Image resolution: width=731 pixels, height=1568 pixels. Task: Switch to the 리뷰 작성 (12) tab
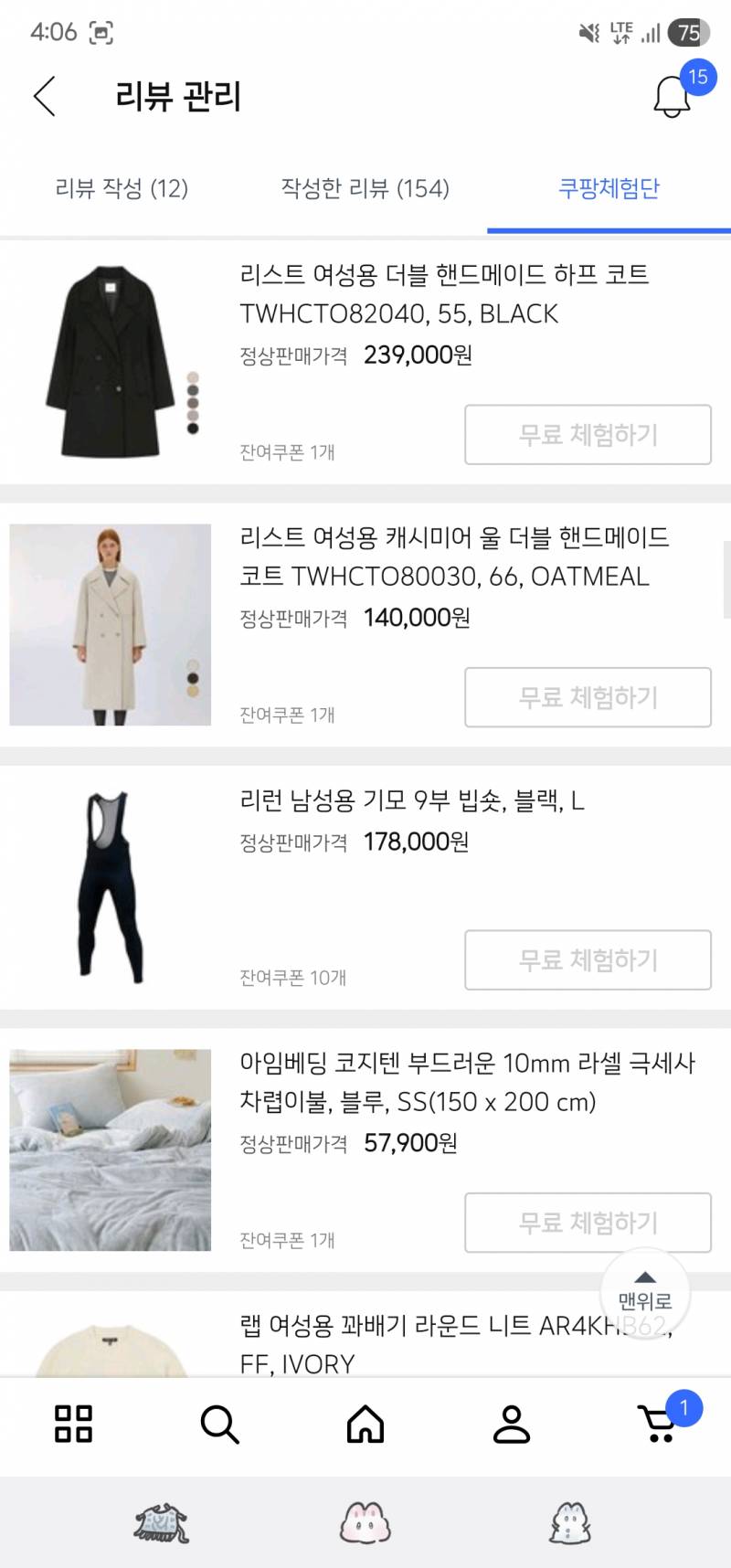[x=120, y=189]
